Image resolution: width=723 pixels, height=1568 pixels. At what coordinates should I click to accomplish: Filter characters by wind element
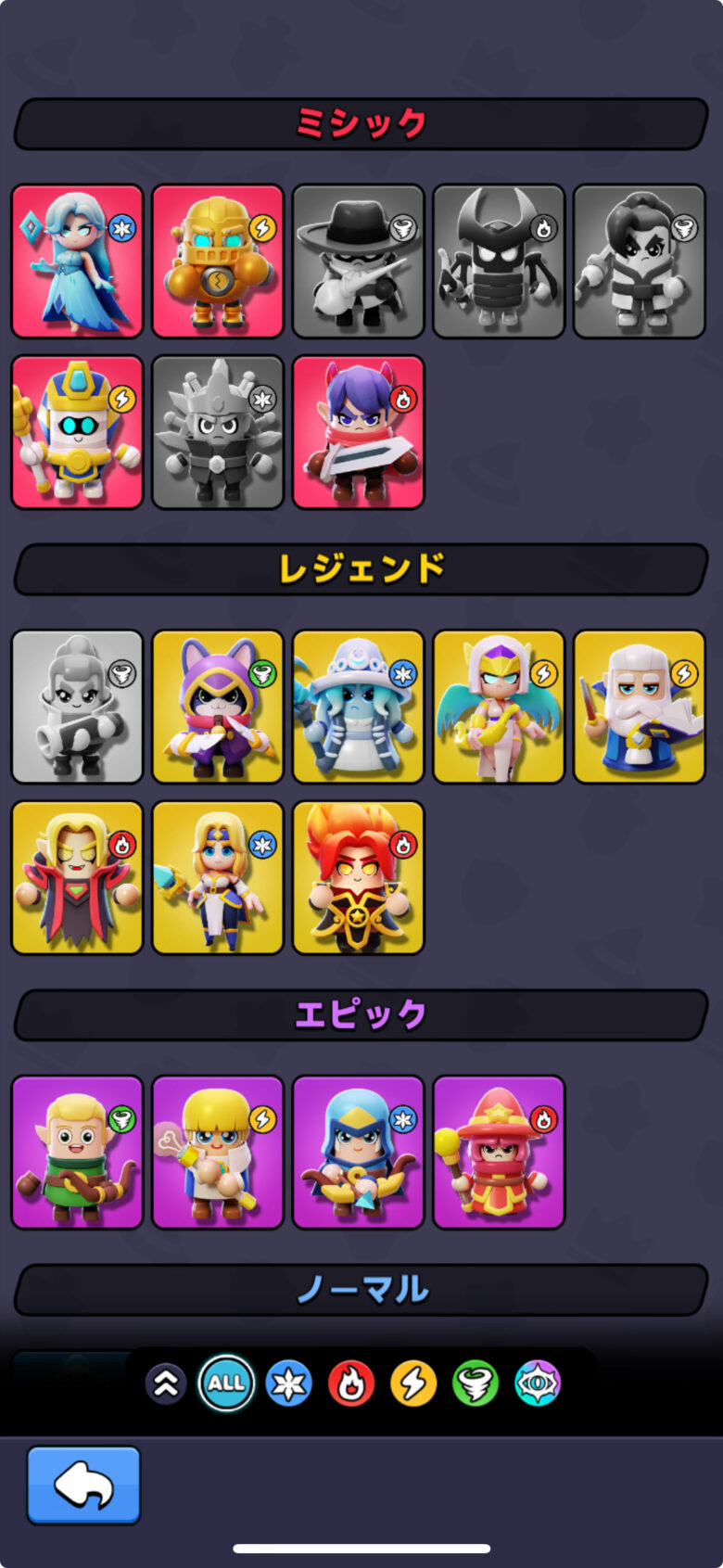point(476,1383)
